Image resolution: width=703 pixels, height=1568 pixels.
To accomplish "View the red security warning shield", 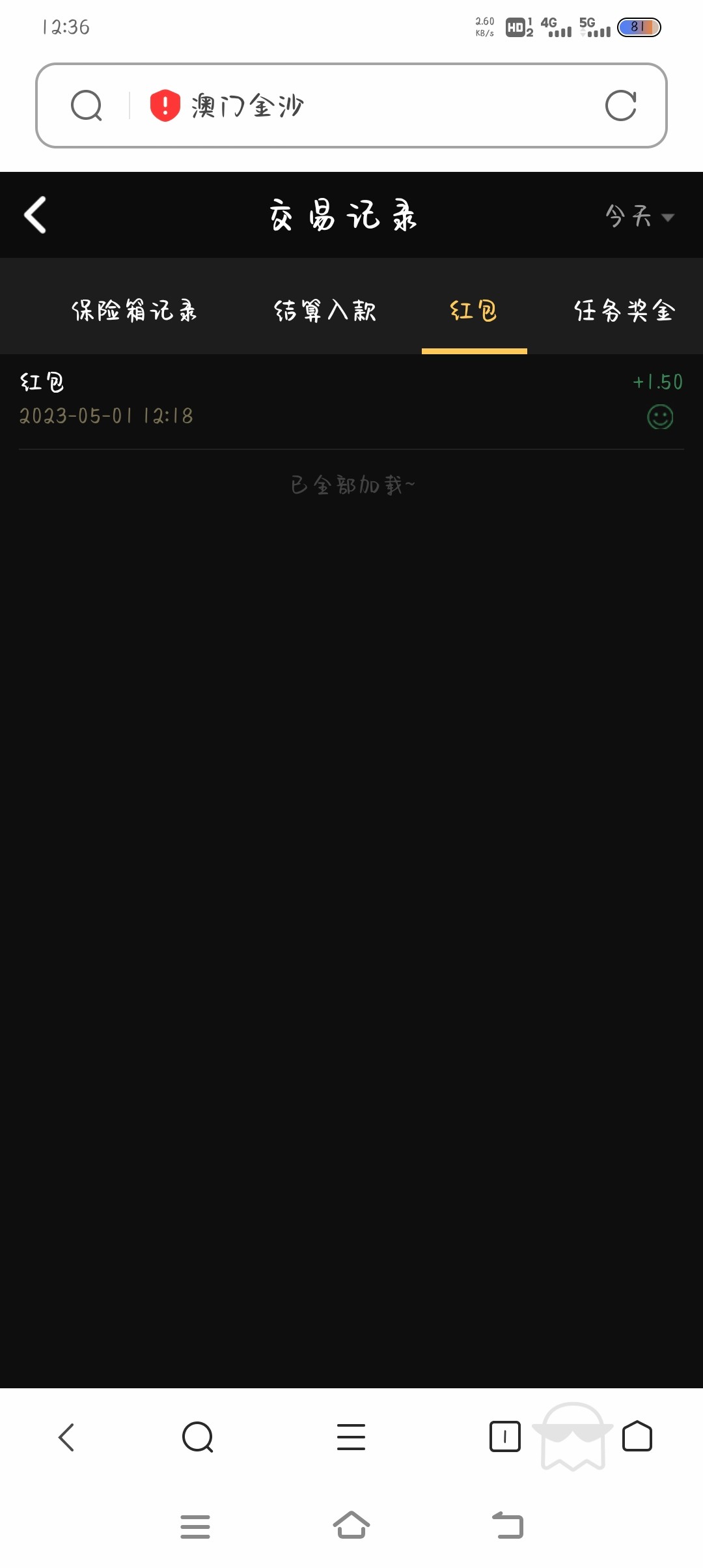I will pos(165,105).
